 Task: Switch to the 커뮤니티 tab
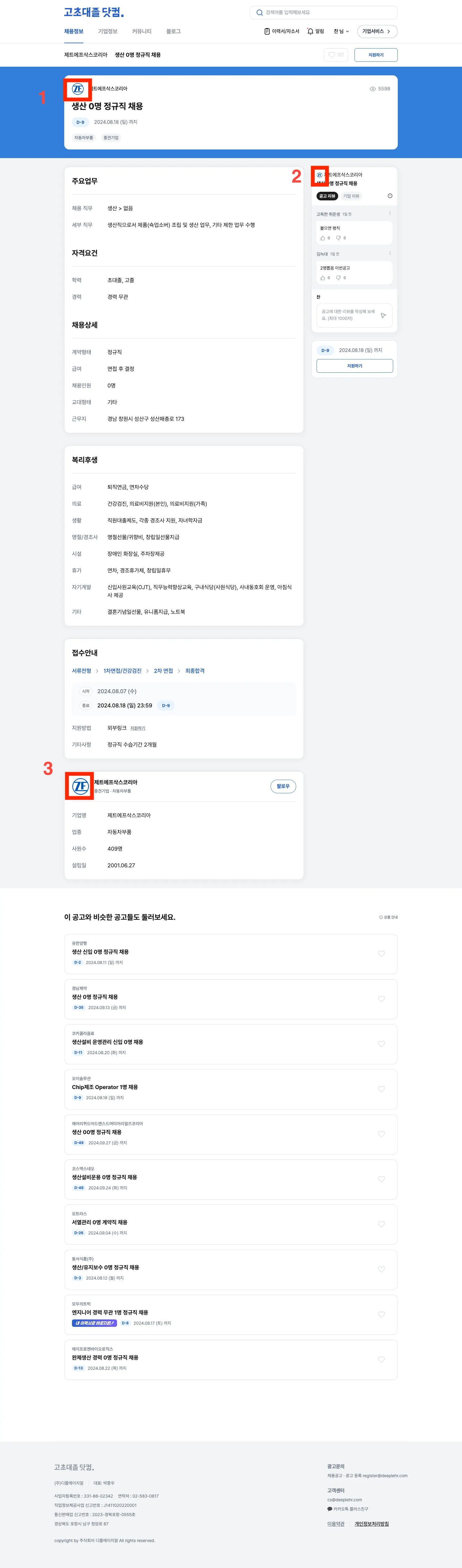coord(142,32)
